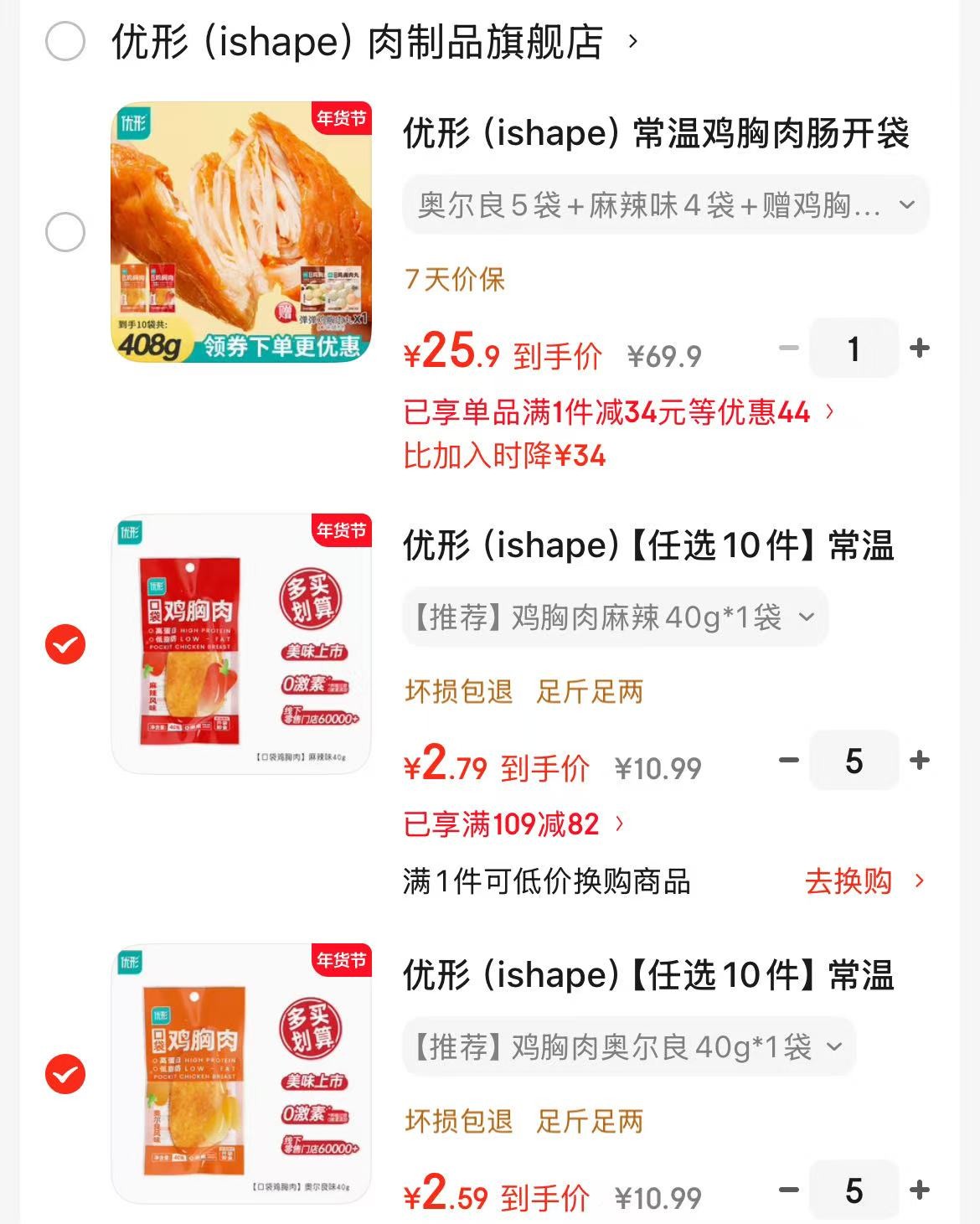Image resolution: width=980 pixels, height=1224 pixels.
Task: Increase quantity of the ¥2.59 item
Action: click(920, 1190)
